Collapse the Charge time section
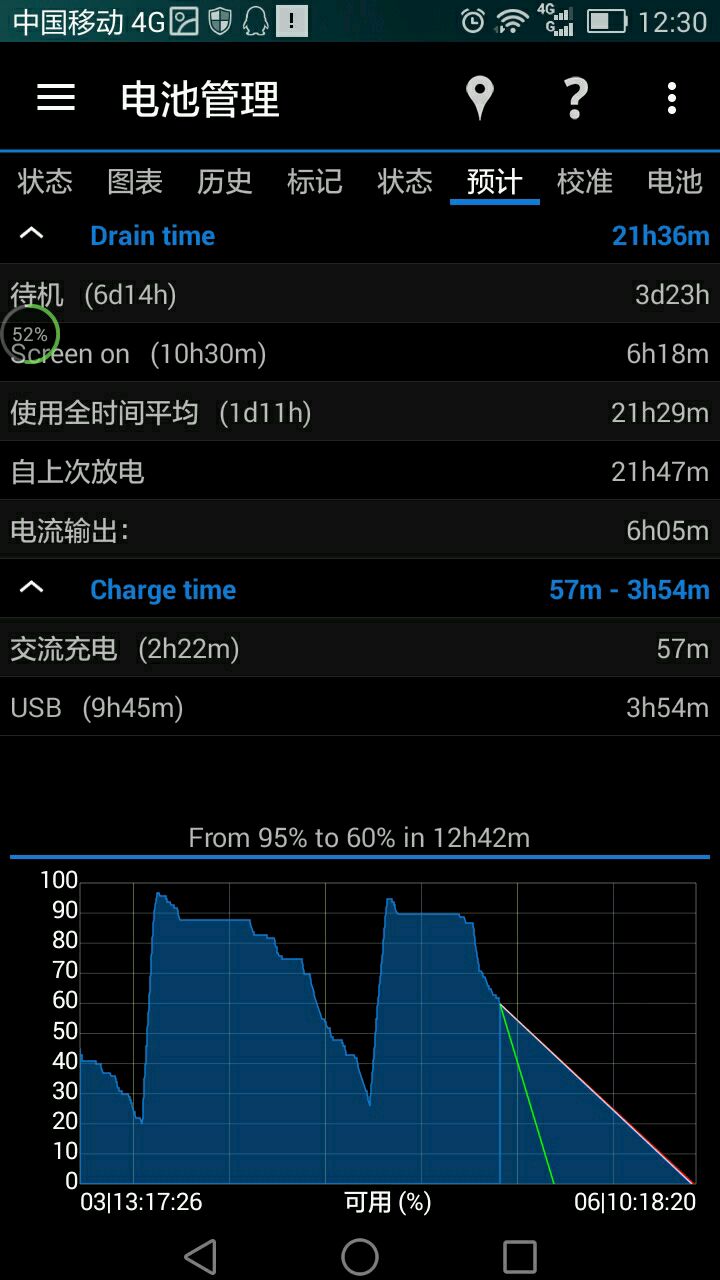 32,589
